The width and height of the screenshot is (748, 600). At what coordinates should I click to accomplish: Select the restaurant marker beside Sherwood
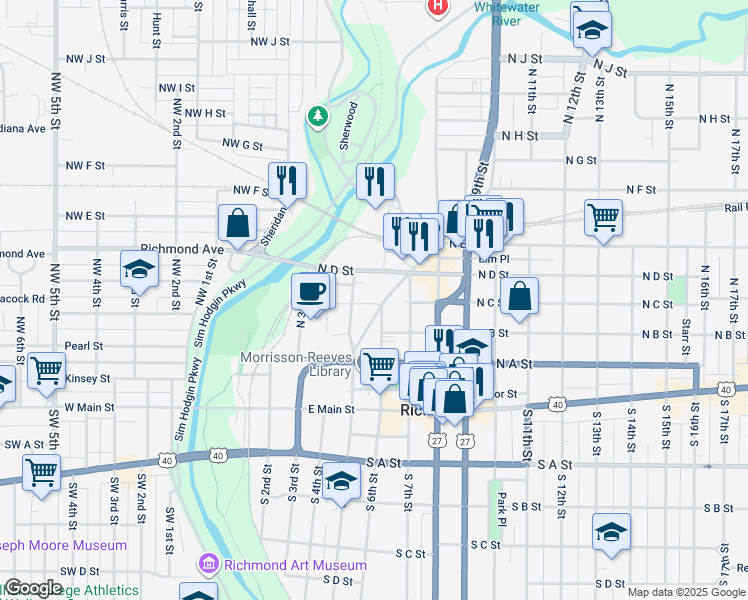tap(376, 182)
